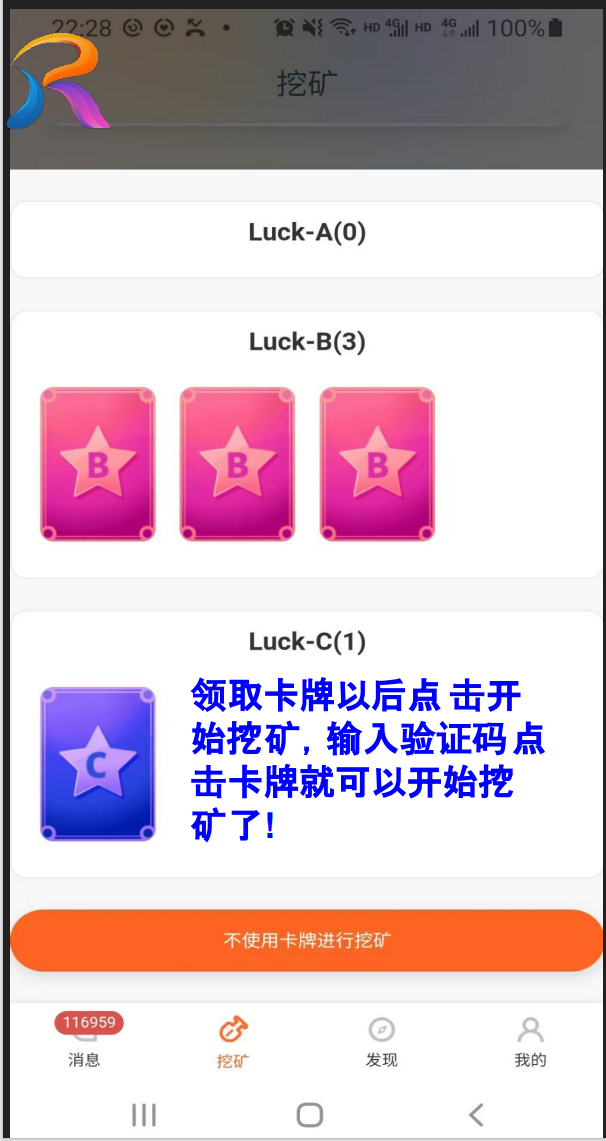Go to the 发现 tab

[x=381, y=1041]
